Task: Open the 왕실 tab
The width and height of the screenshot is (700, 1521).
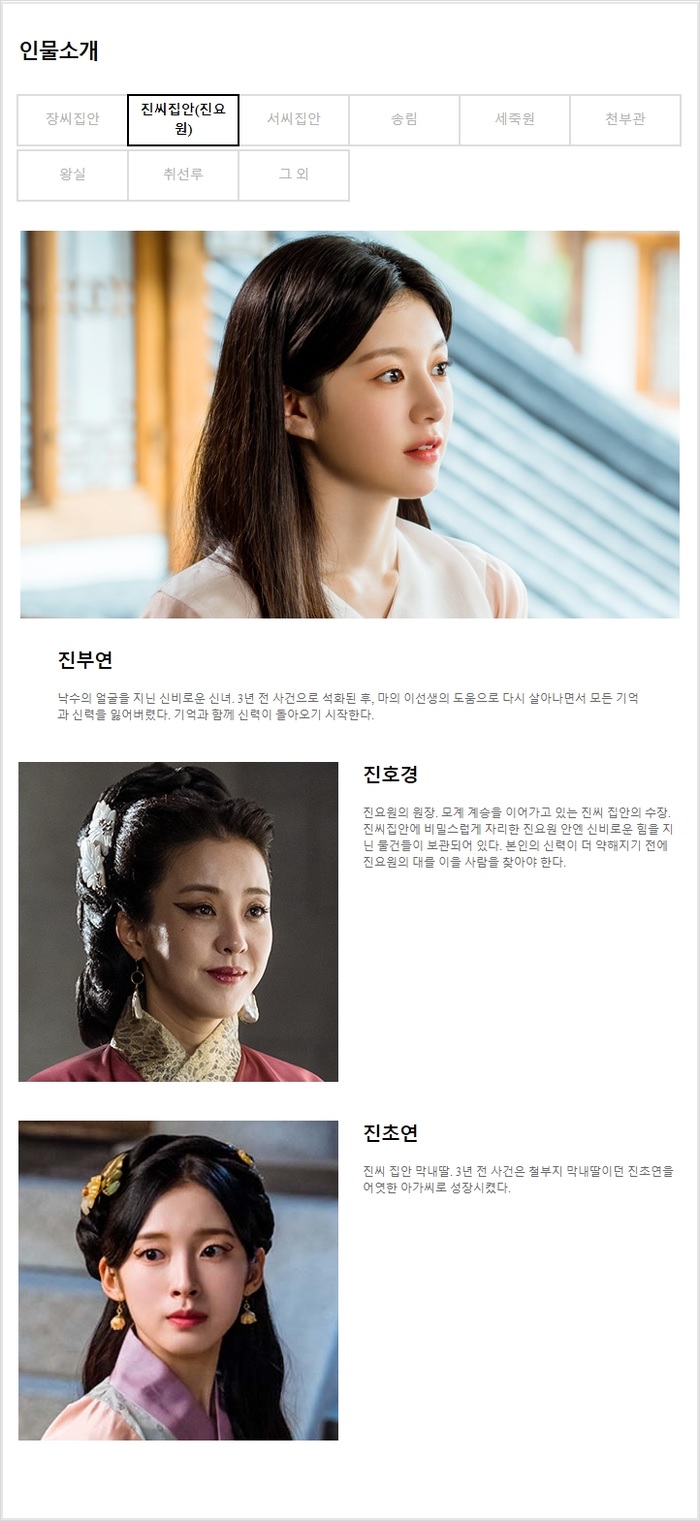Action: tap(72, 175)
